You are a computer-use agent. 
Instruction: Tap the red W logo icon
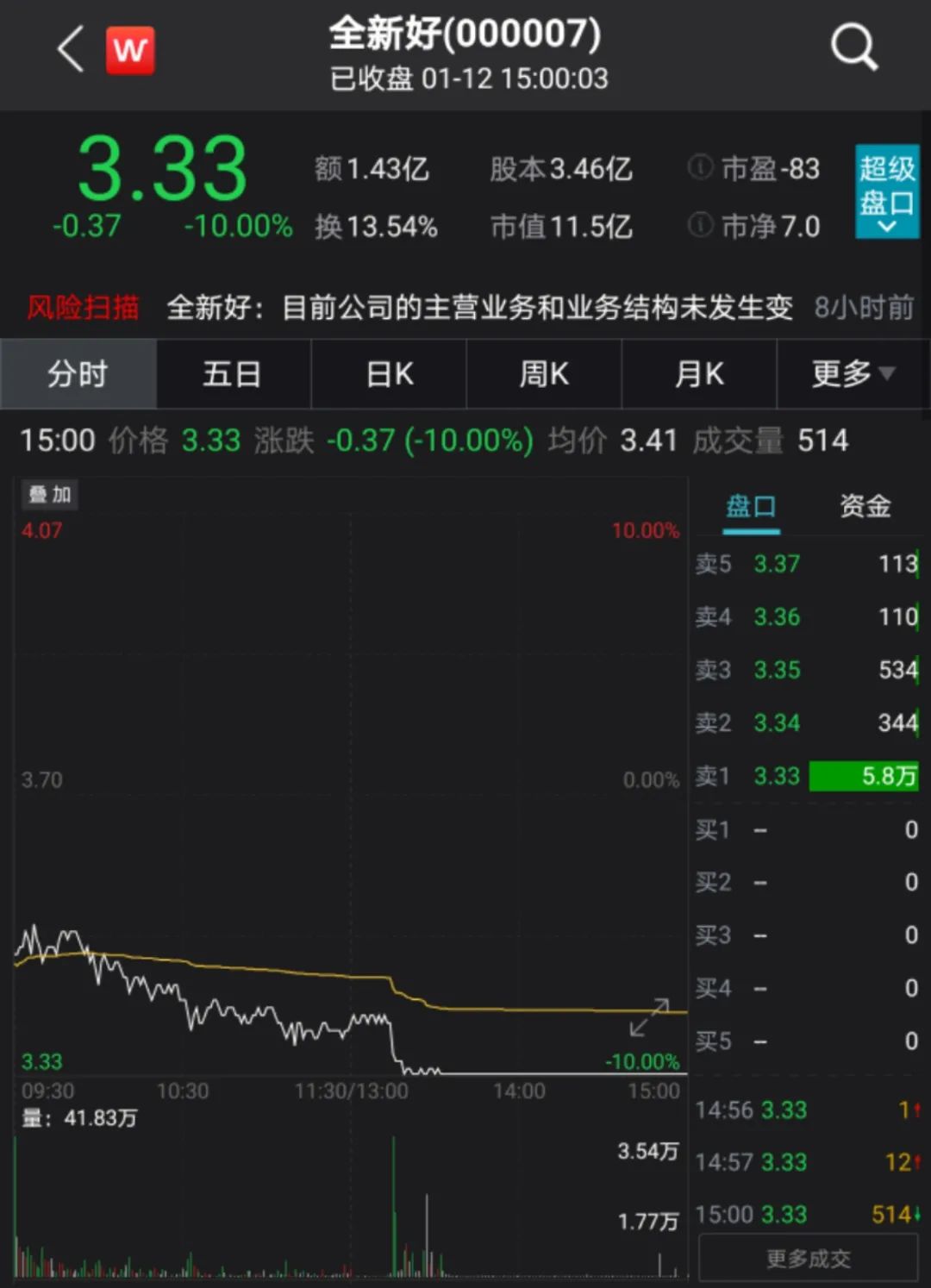130,50
